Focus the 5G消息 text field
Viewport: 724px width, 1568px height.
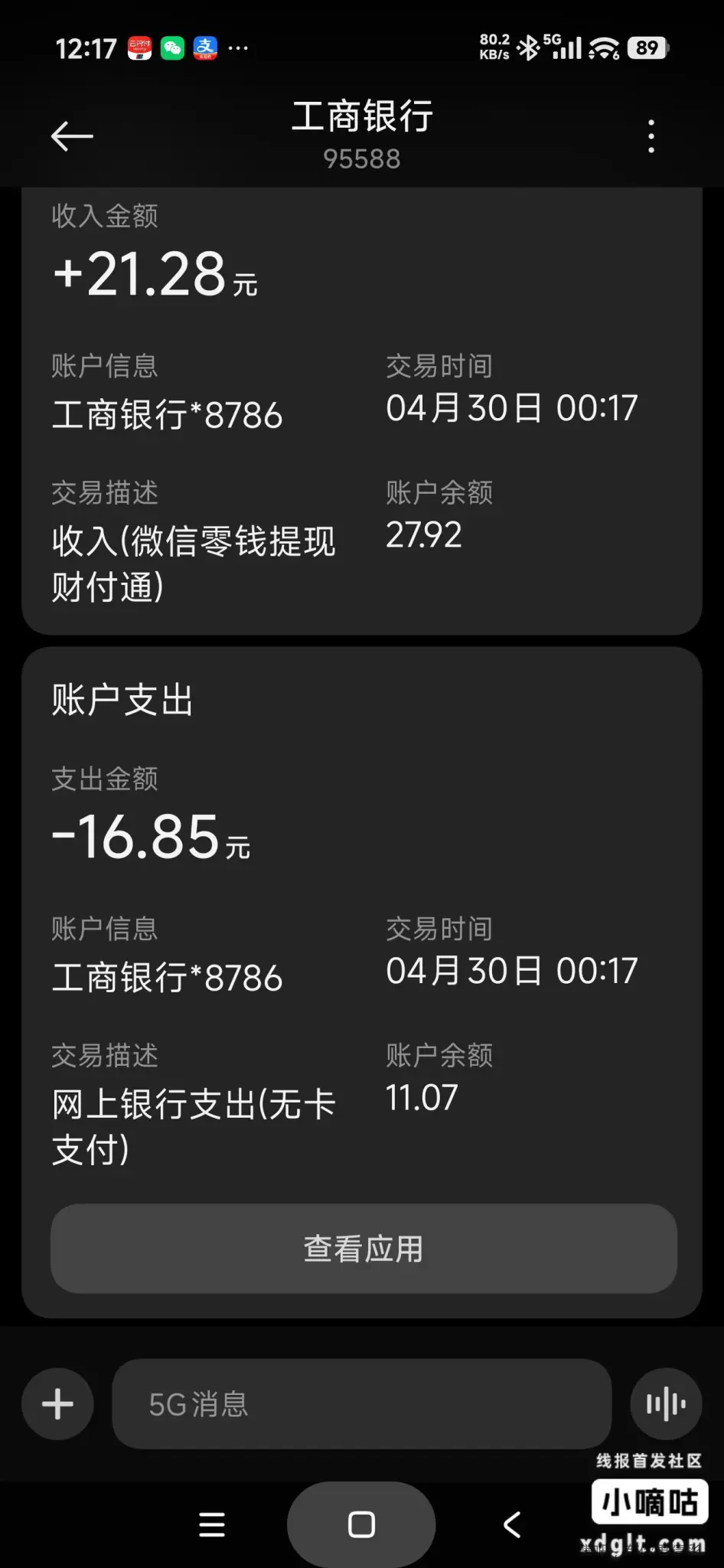[361, 1404]
